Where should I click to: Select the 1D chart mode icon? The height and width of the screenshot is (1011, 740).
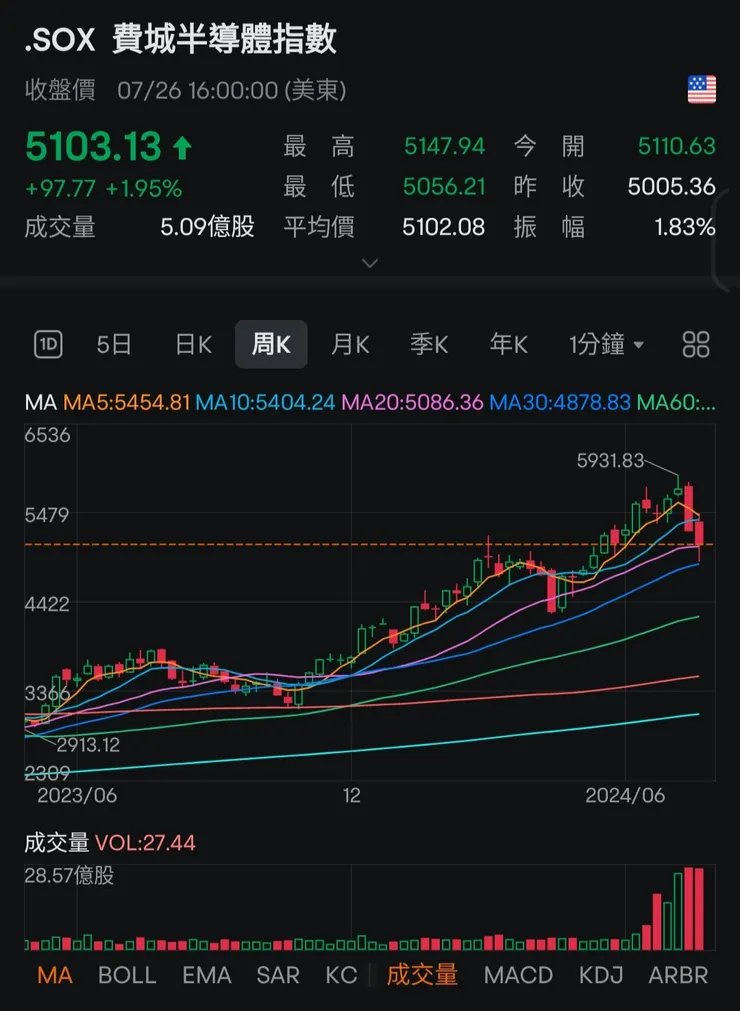click(x=48, y=344)
